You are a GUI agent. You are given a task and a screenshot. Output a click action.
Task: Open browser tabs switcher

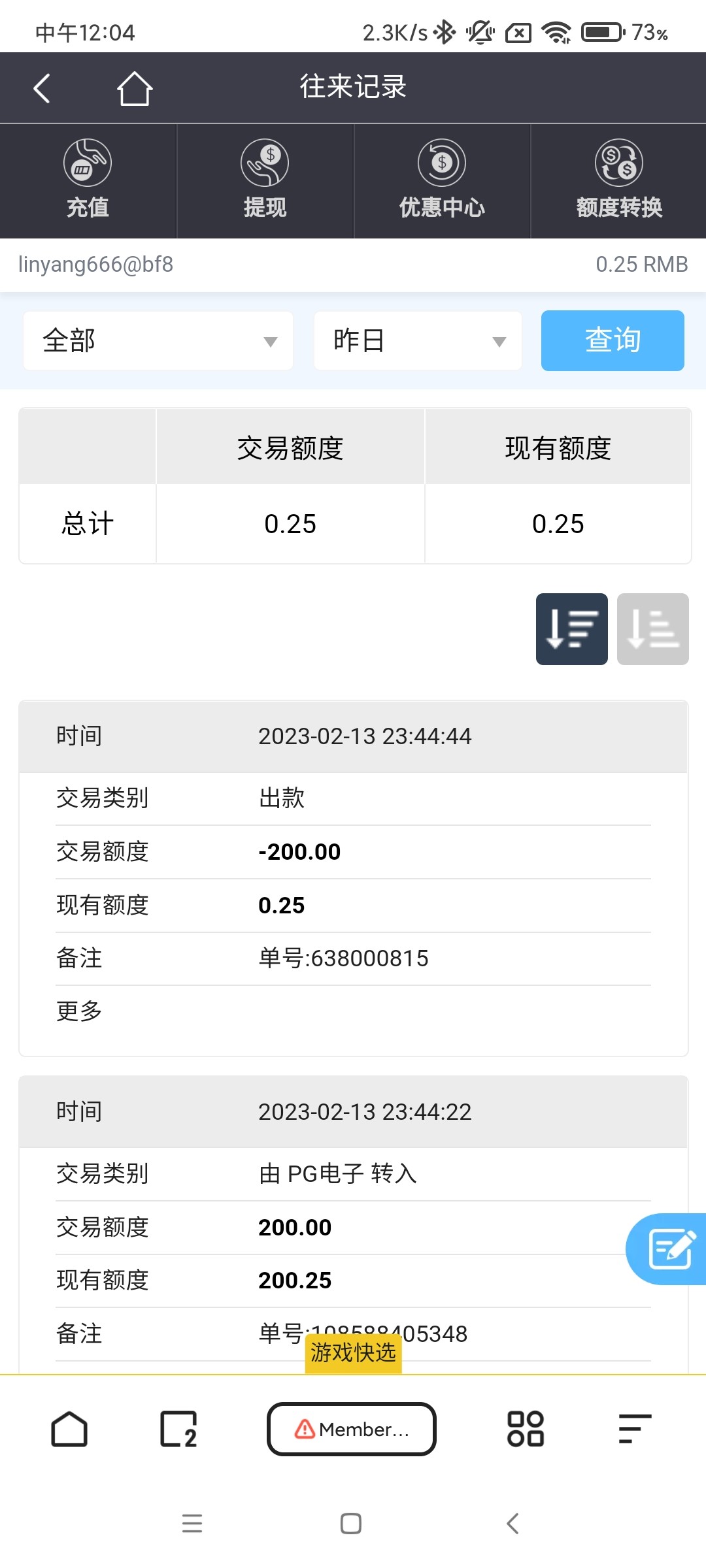point(178,1429)
